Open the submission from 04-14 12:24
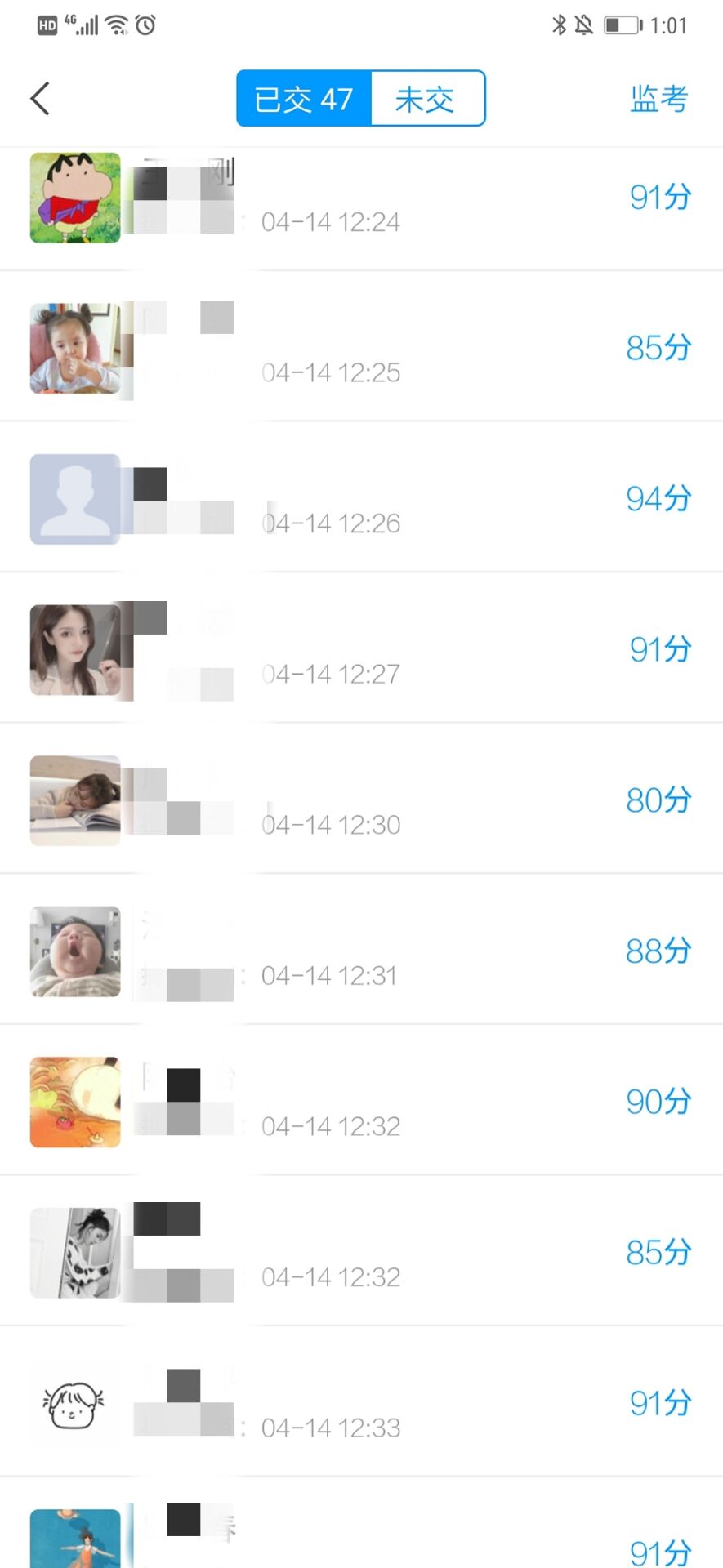 361,209
